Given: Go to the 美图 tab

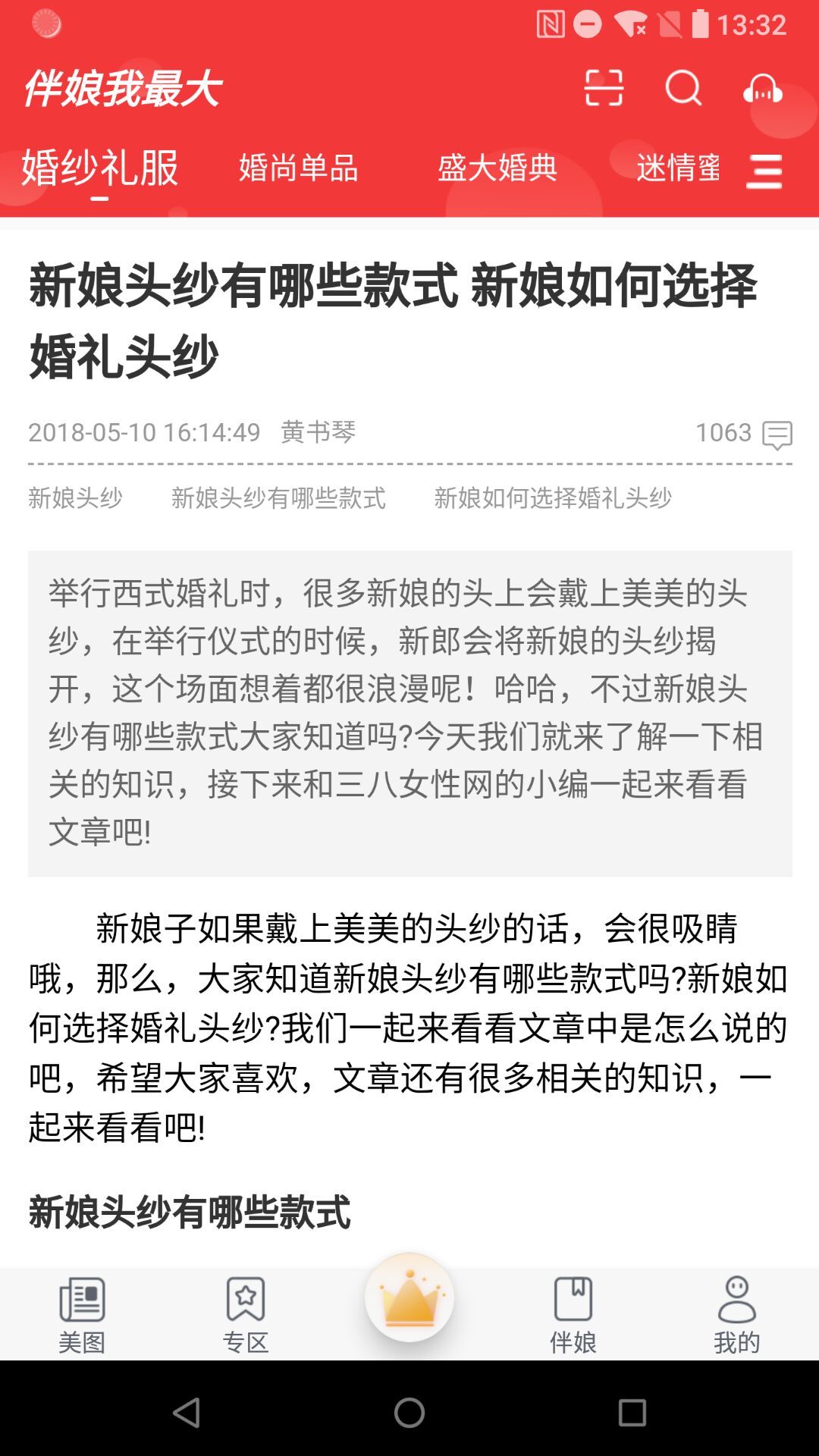Looking at the screenshot, I should 82,1315.
